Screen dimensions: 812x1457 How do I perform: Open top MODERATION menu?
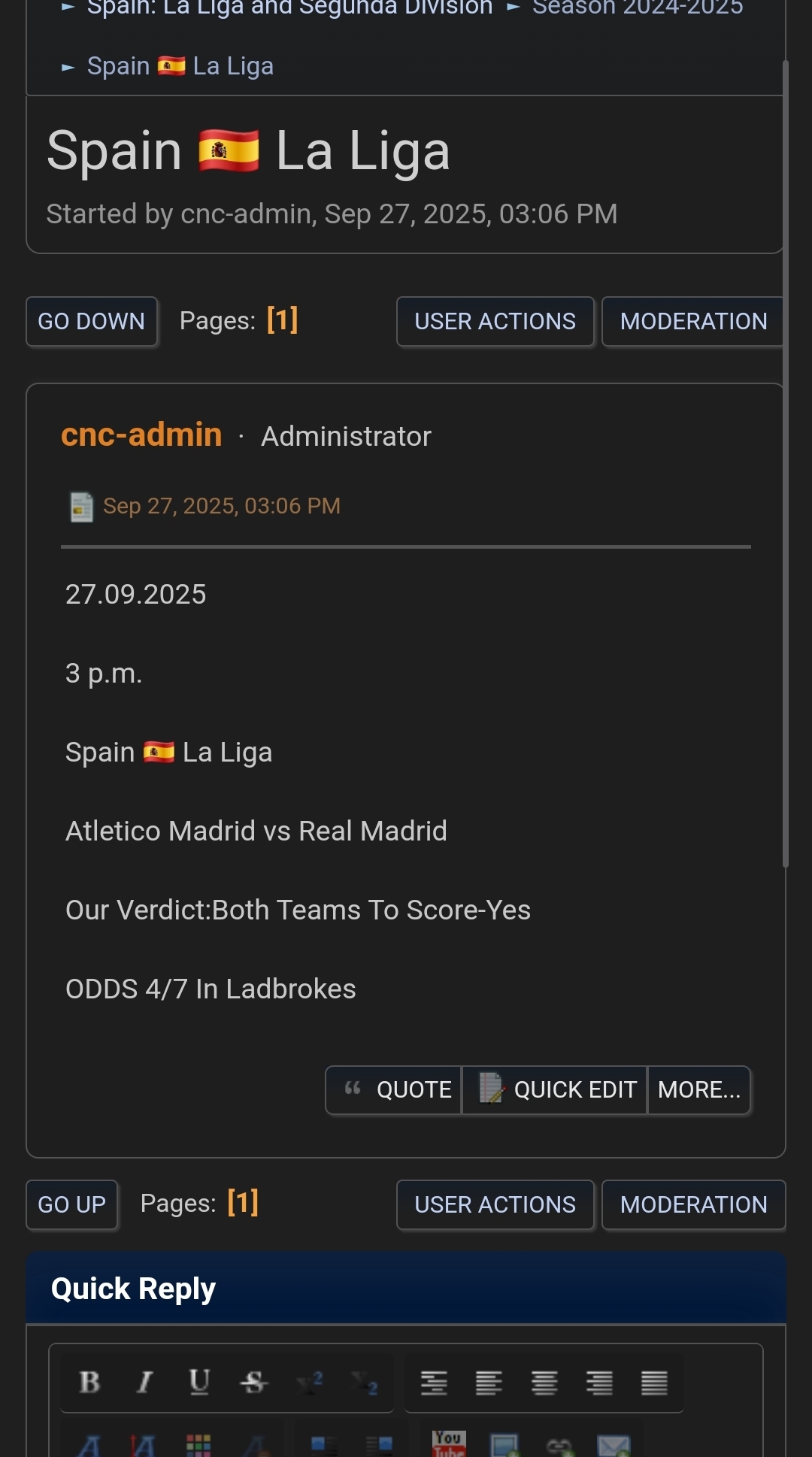[692, 321]
